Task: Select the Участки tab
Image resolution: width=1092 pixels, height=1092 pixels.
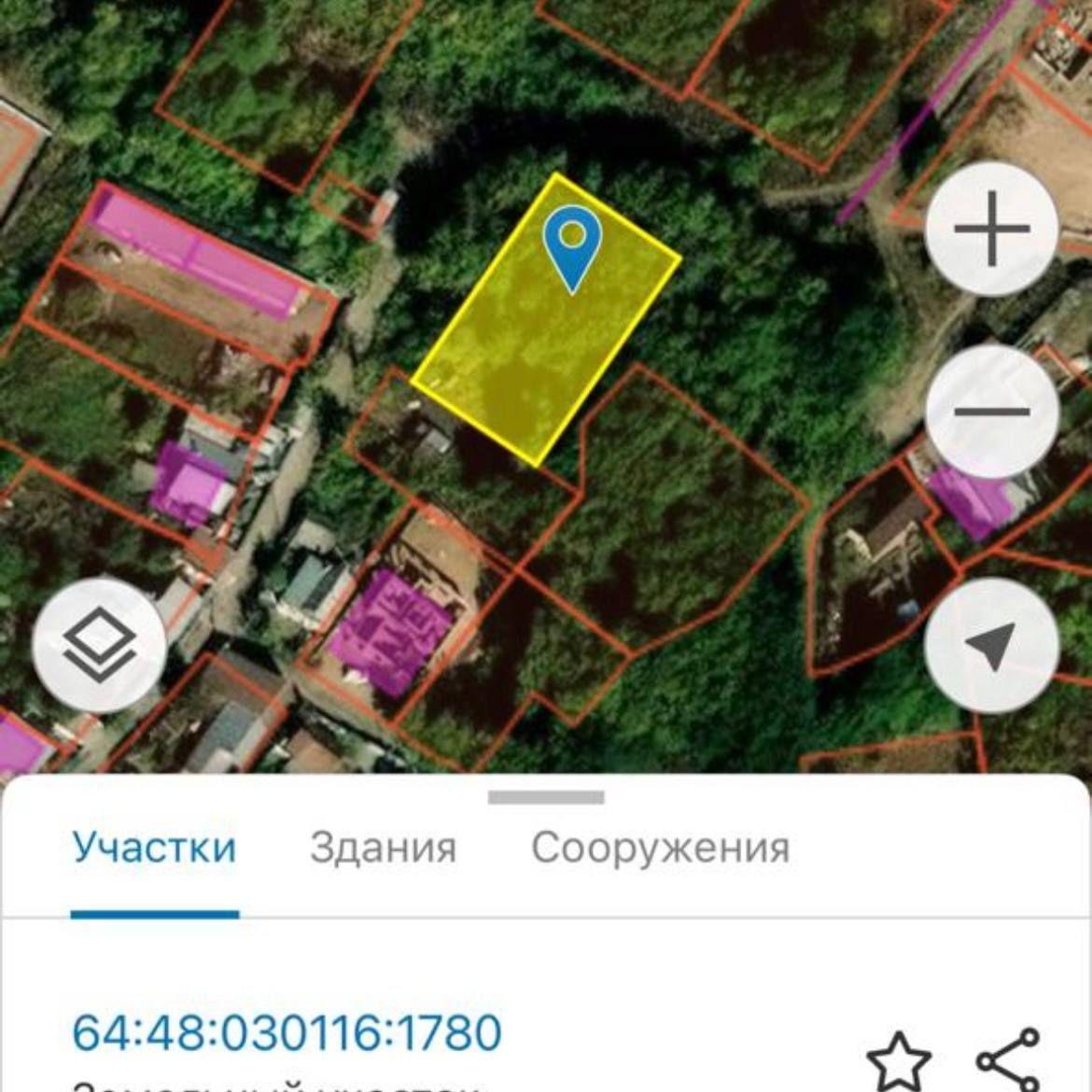Action: coord(154,847)
